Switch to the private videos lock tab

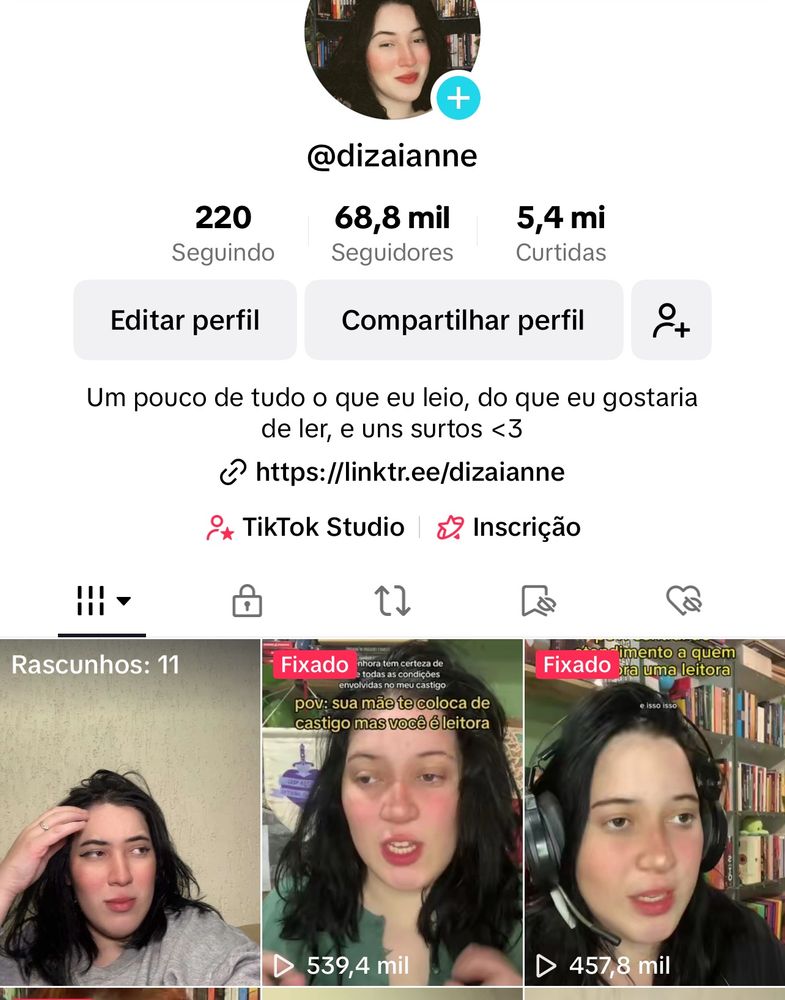pyautogui.click(x=247, y=601)
